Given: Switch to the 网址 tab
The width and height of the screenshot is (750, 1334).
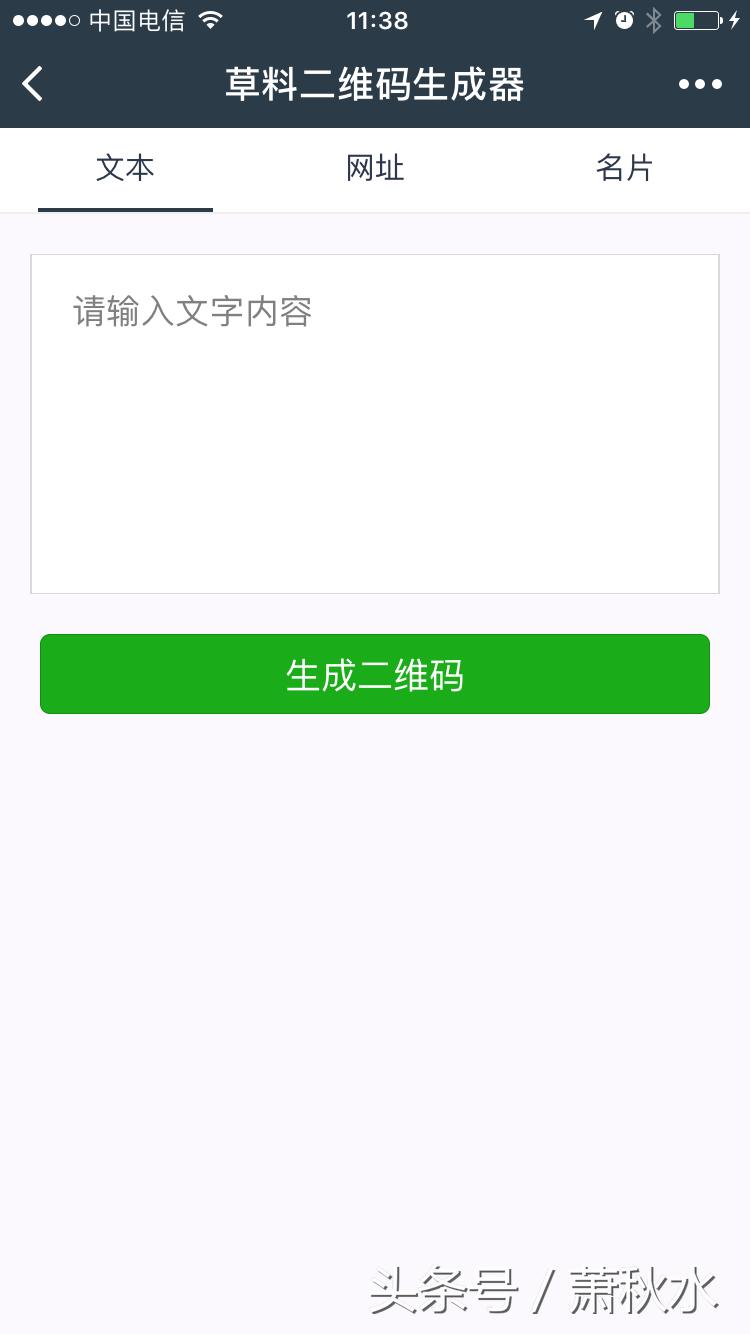Looking at the screenshot, I should point(375,169).
